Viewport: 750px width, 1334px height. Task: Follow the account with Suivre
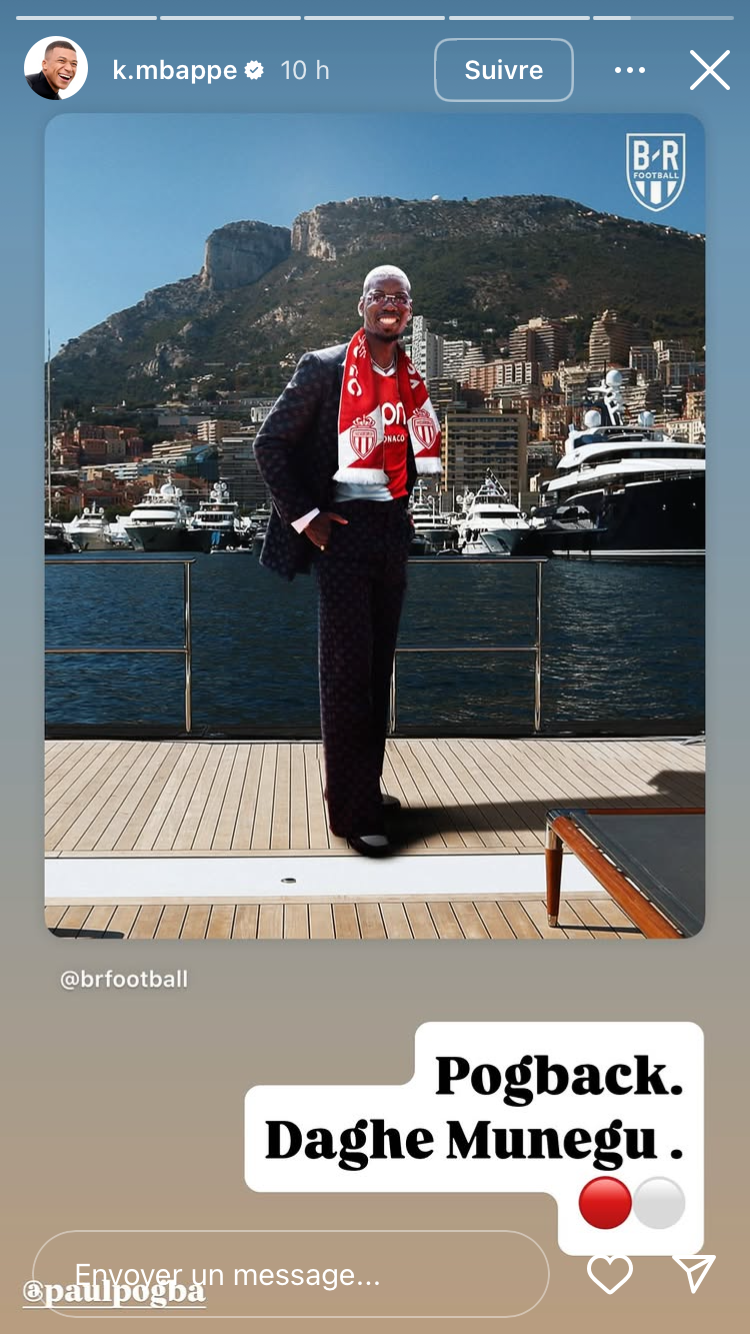(x=503, y=70)
